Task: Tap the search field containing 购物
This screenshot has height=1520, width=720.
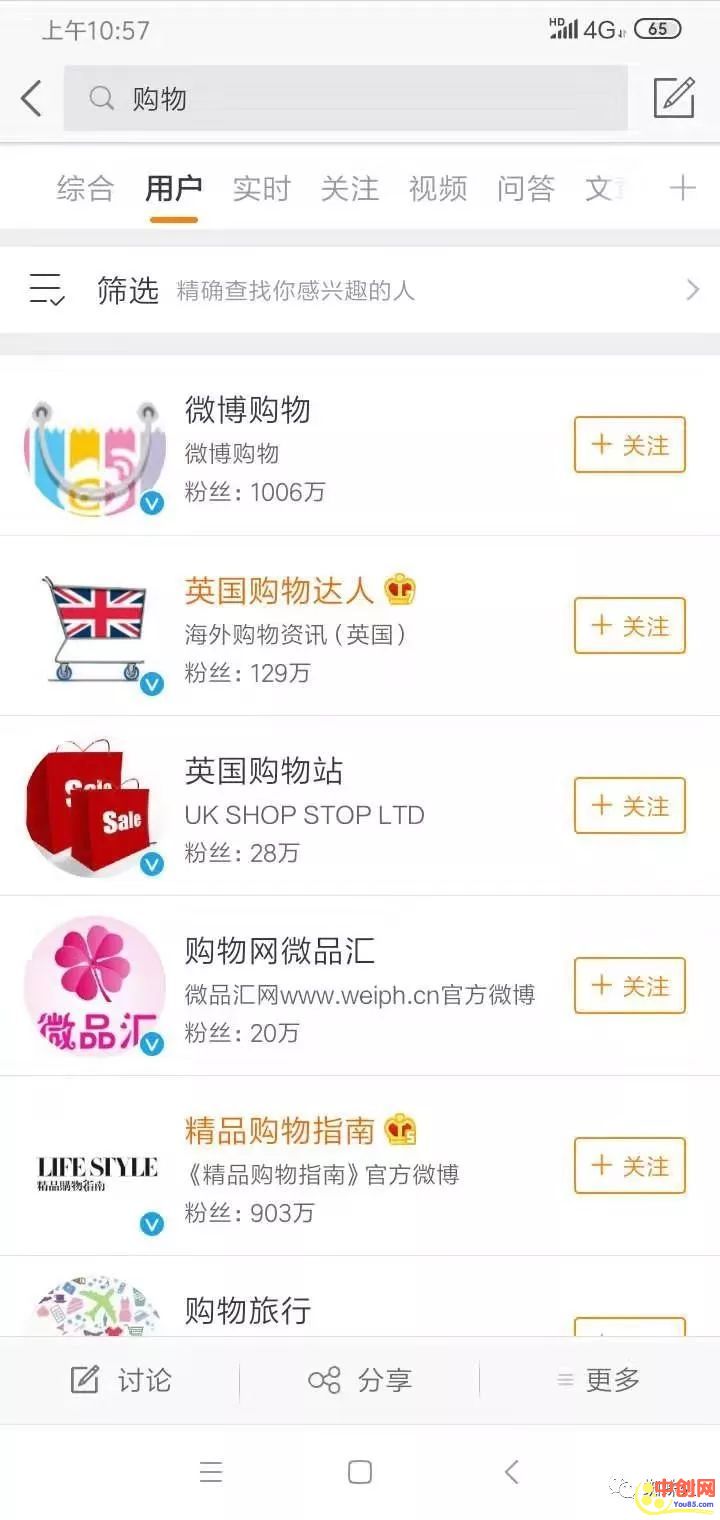Action: tap(345, 99)
